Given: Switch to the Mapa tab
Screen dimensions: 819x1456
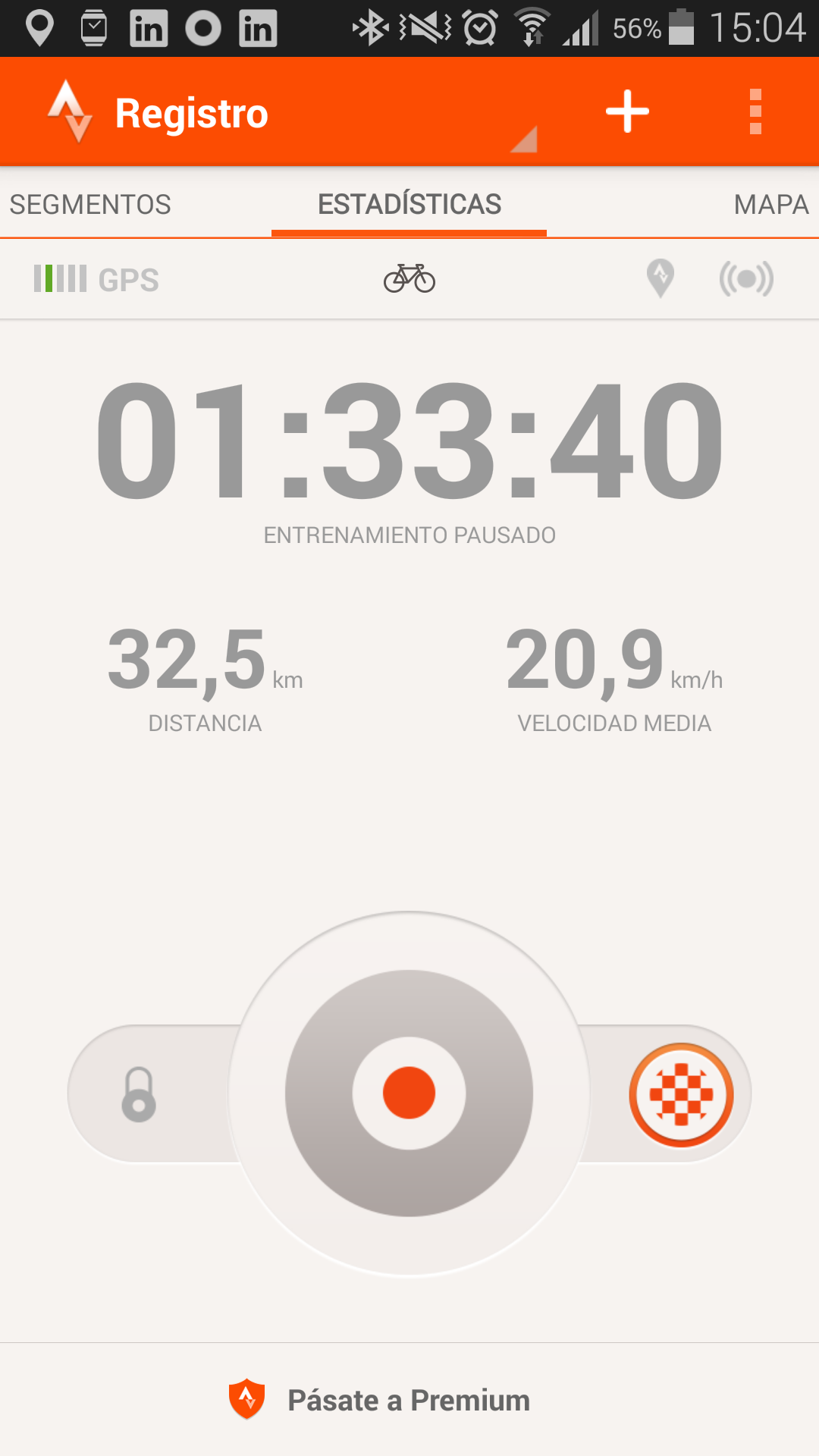Looking at the screenshot, I should (770, 205).
